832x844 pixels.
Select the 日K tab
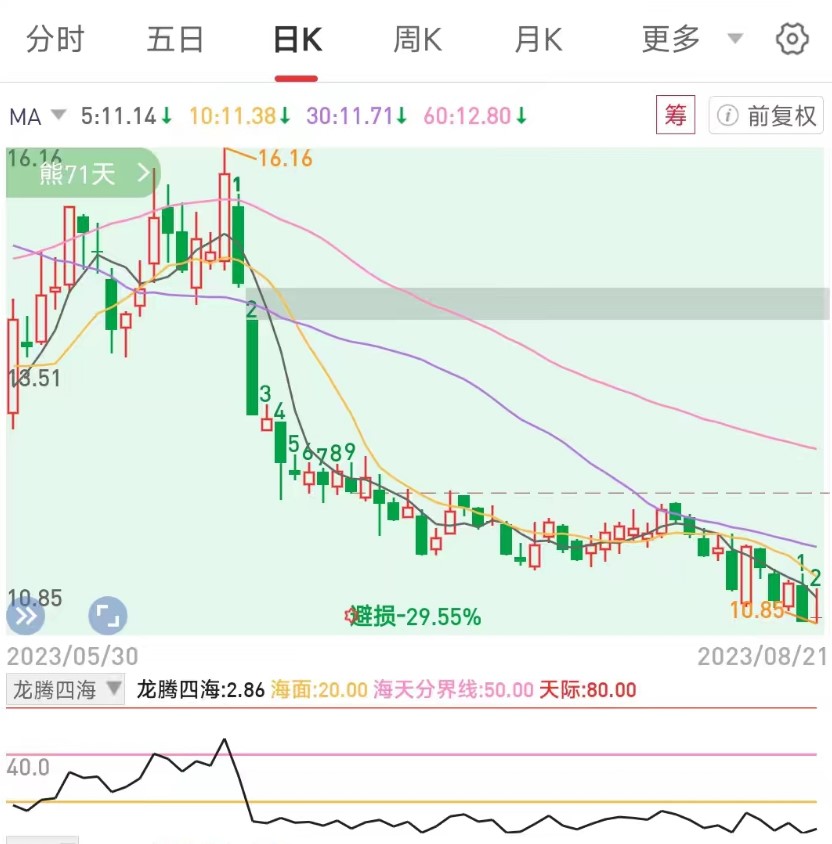pyautogui.click(x=297, y=40)
